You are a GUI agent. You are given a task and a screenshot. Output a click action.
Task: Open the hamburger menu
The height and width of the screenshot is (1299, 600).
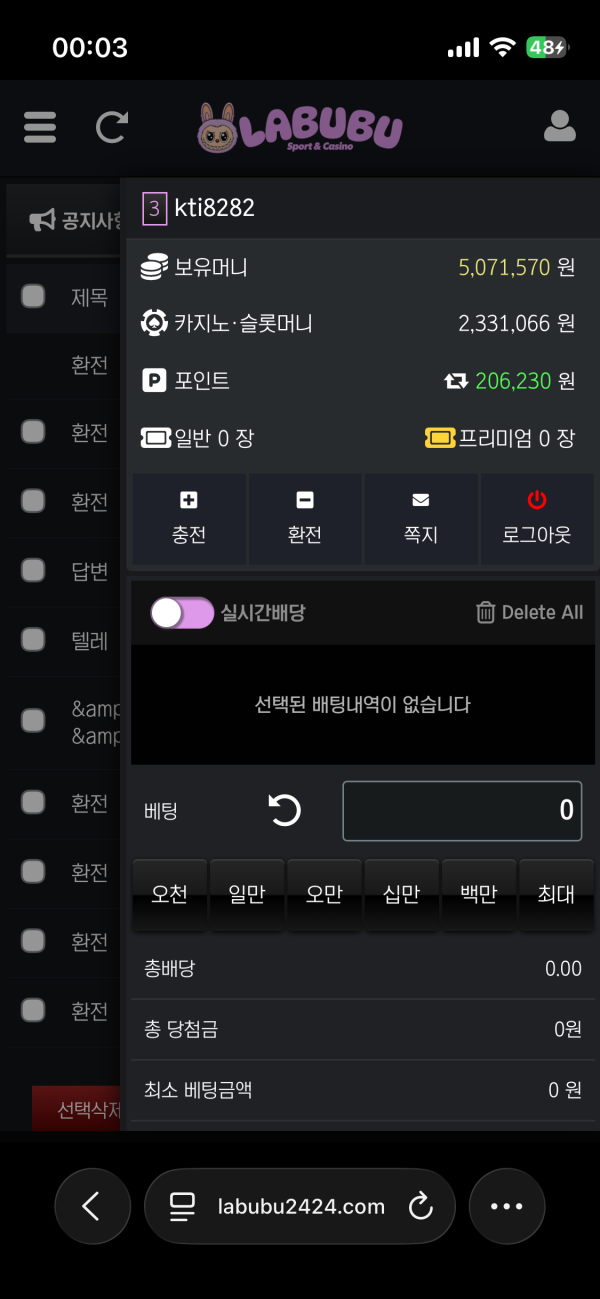pos(40,127)
